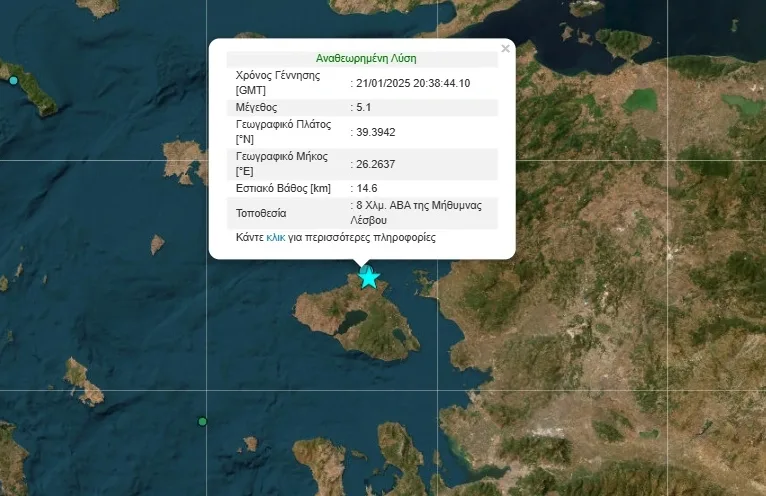Open the κλικ link for more information
The height and width of the screenshot is (496, 766).
pos(275,238)
